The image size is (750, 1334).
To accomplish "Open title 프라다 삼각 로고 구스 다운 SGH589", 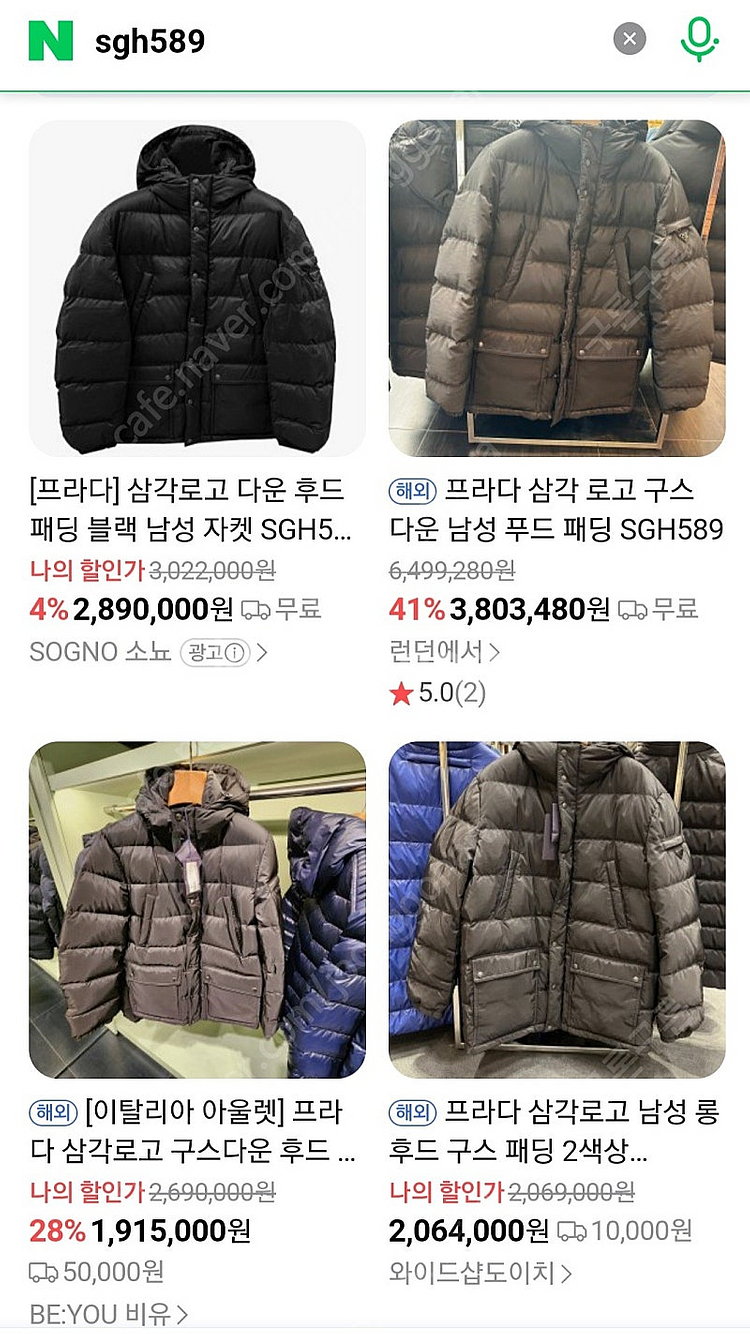I will point(556,510).
